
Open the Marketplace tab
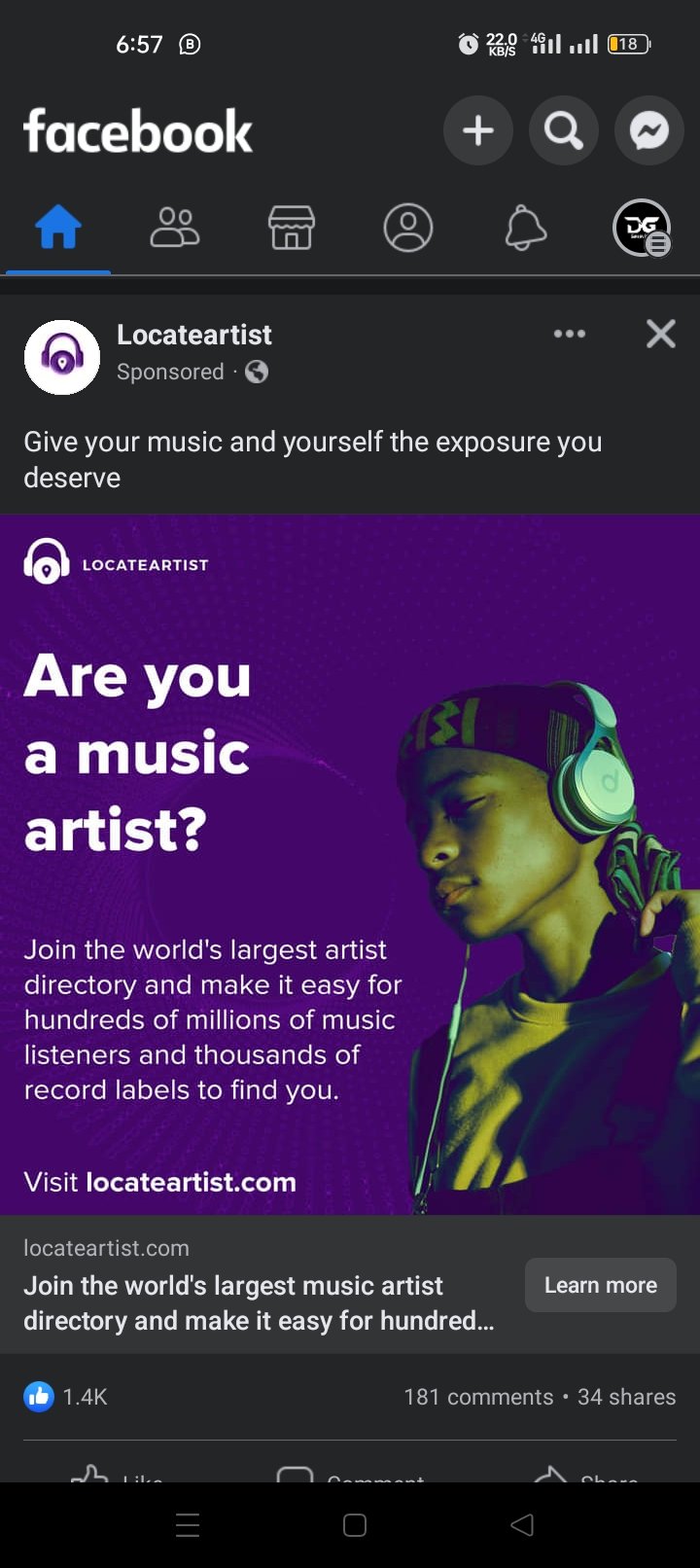292,230
